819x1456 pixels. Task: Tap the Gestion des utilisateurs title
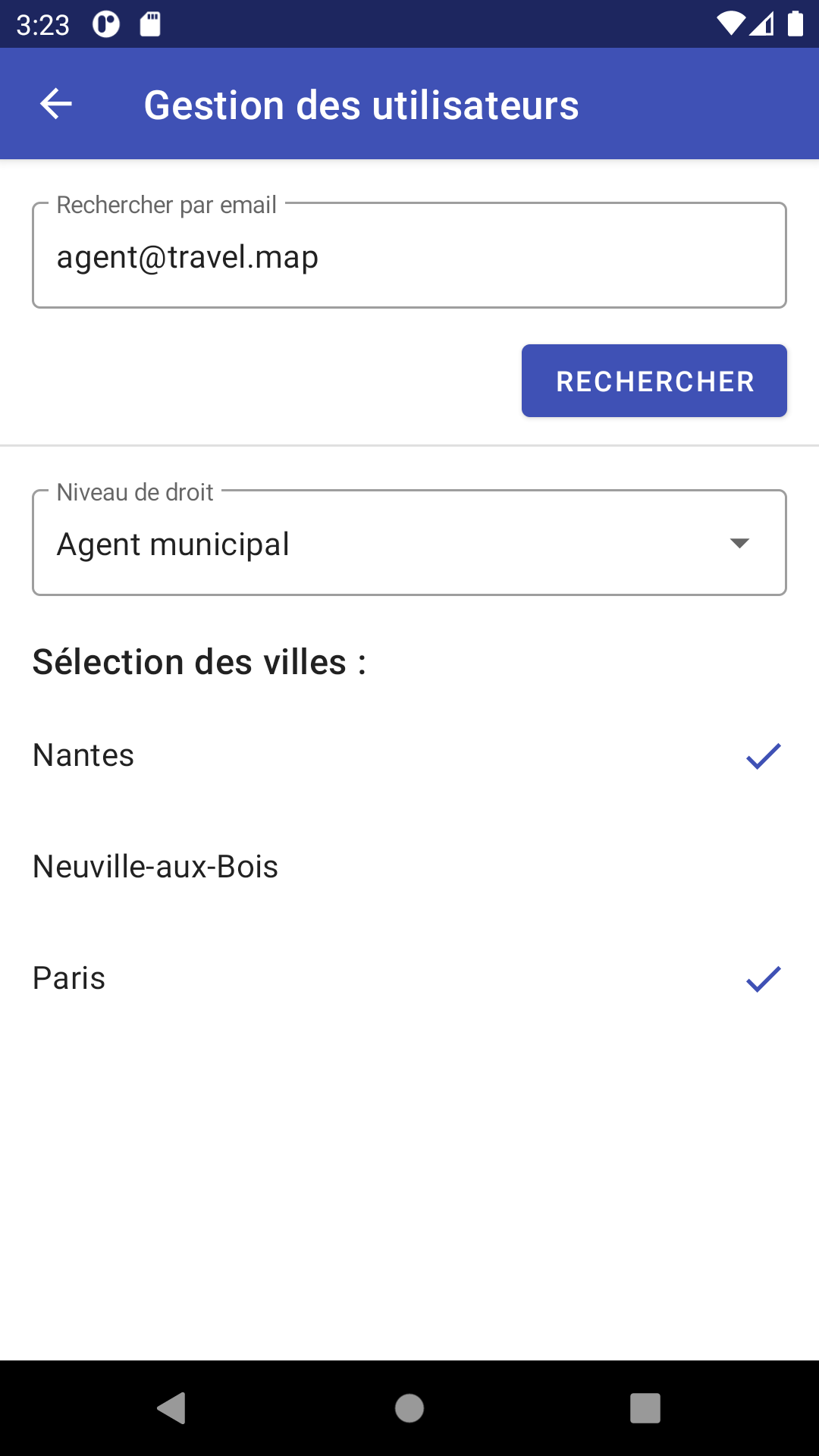362,104
